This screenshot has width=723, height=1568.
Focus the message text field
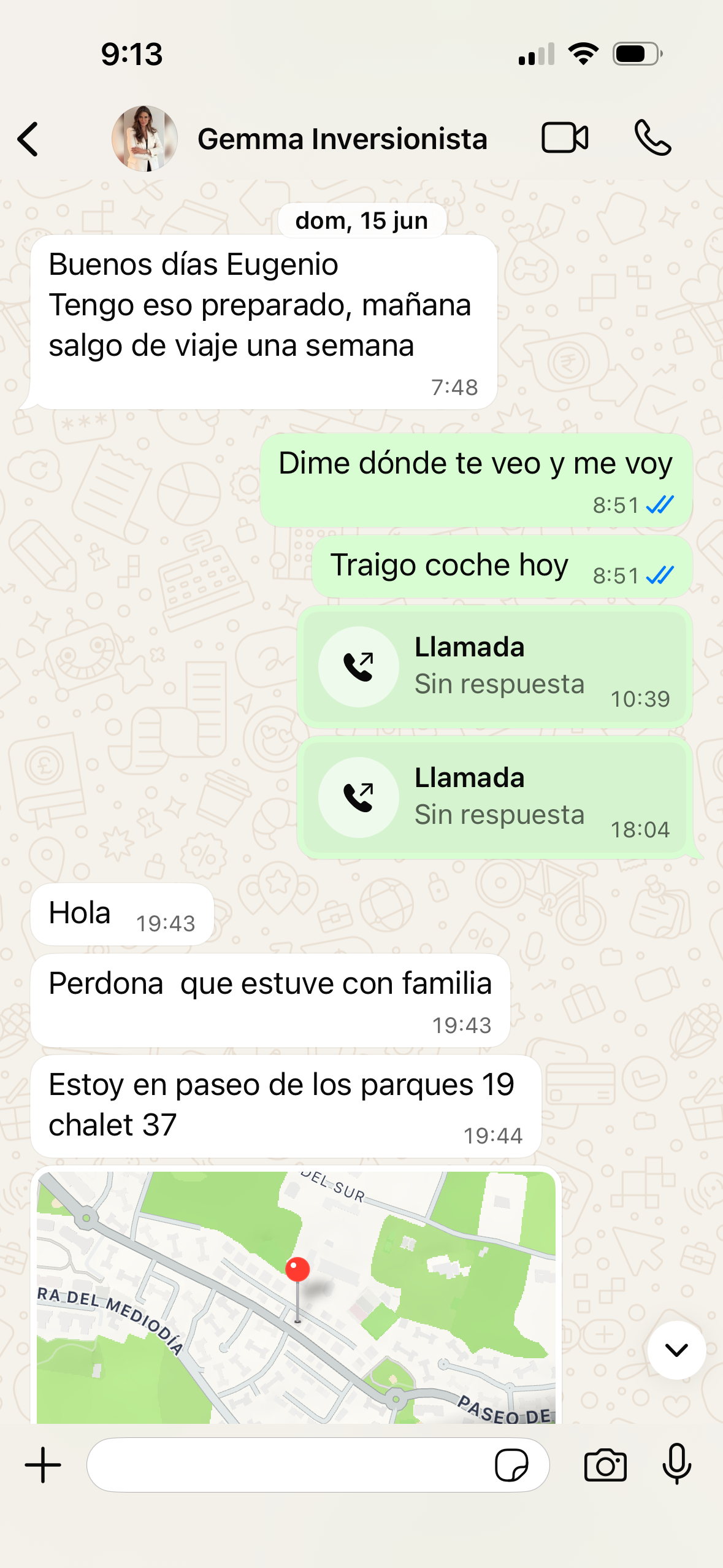click(288, 1465)
